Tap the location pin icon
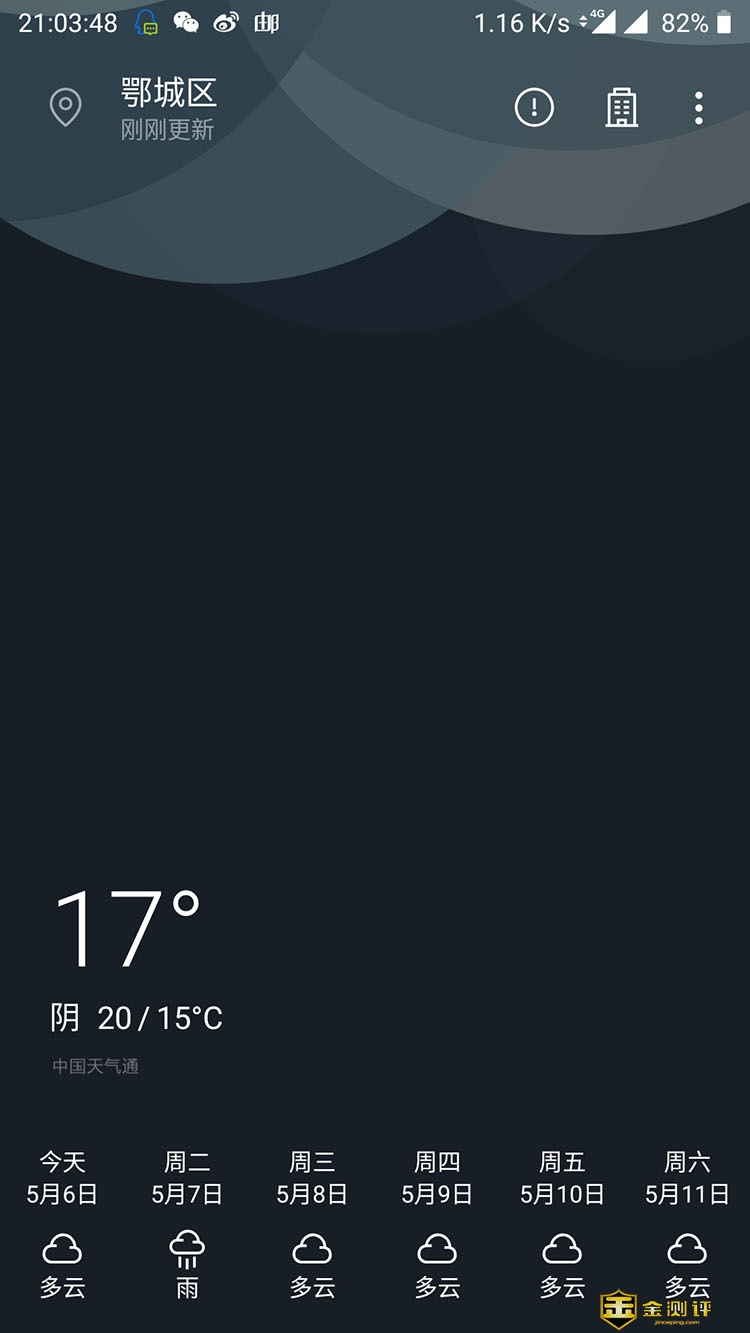Image resolution: width=750 pixels, height=1333 pixels. coord(65,108)
